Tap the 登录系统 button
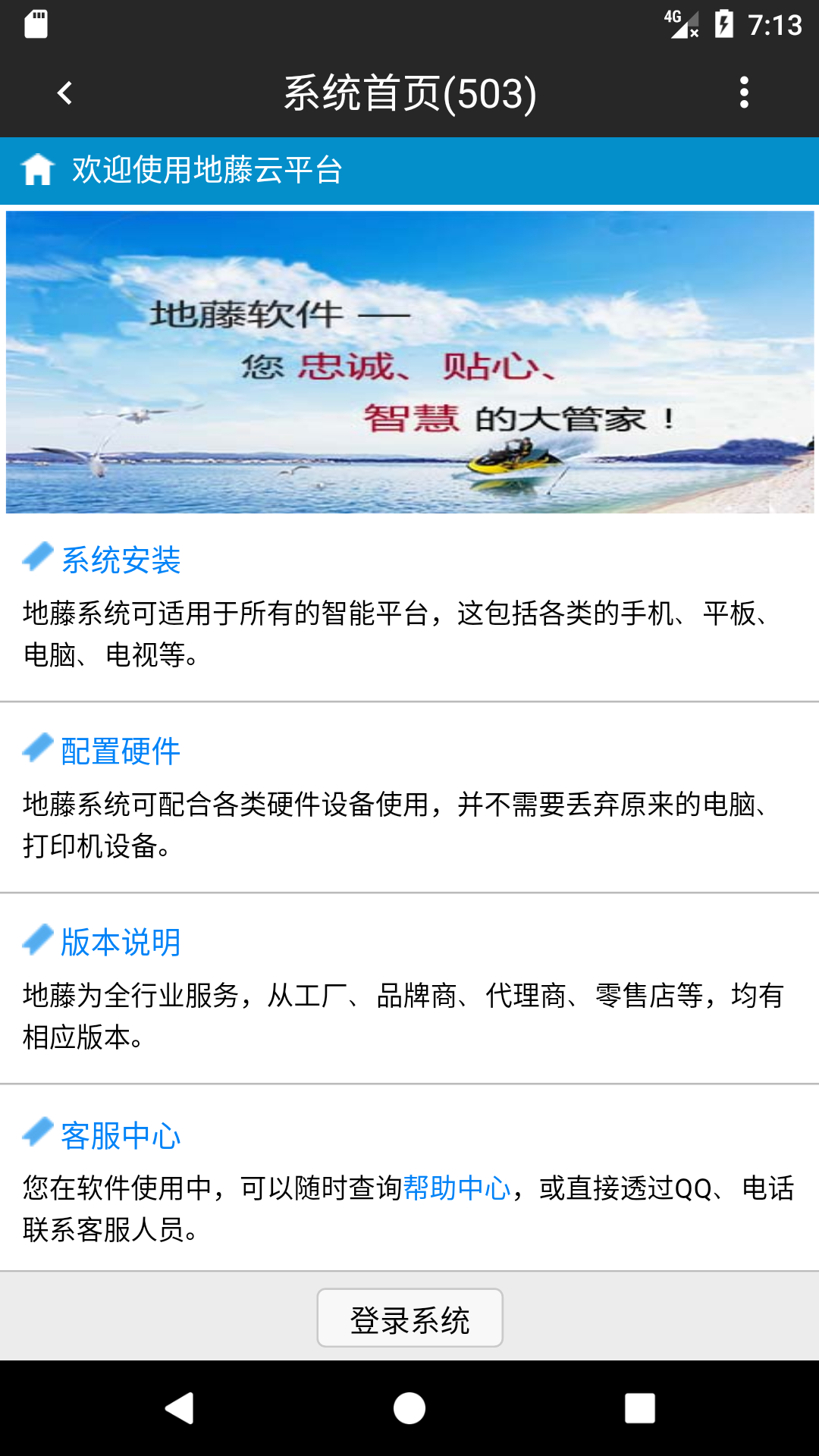The image size is (819, 1456). click(x=409, y=1317)
